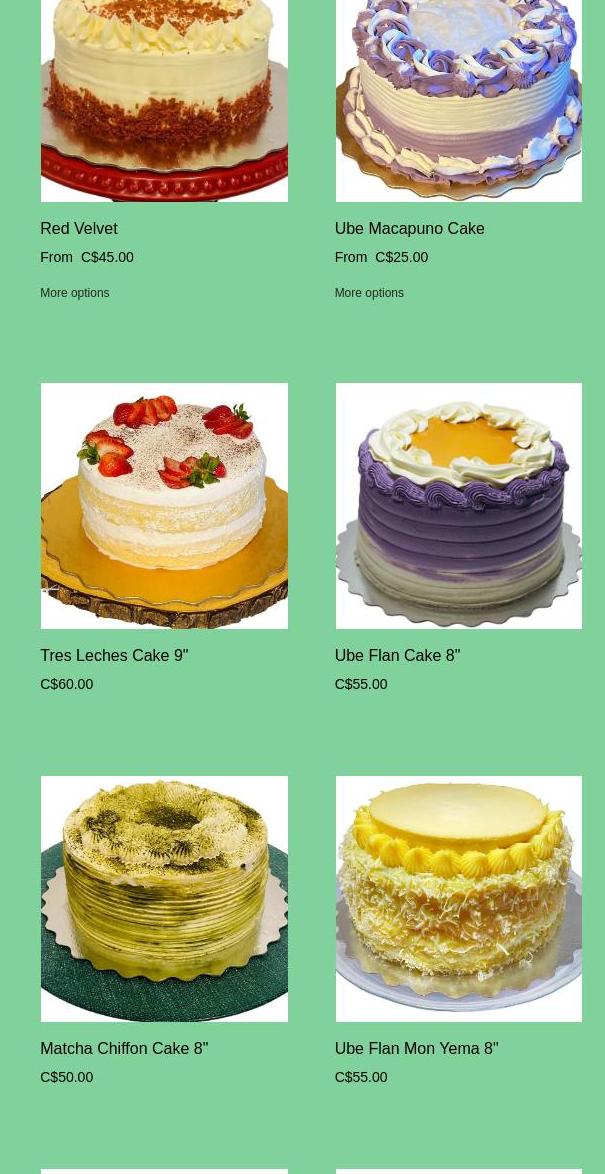View More options for Ube Macapuno Cake

click(369, 293)
